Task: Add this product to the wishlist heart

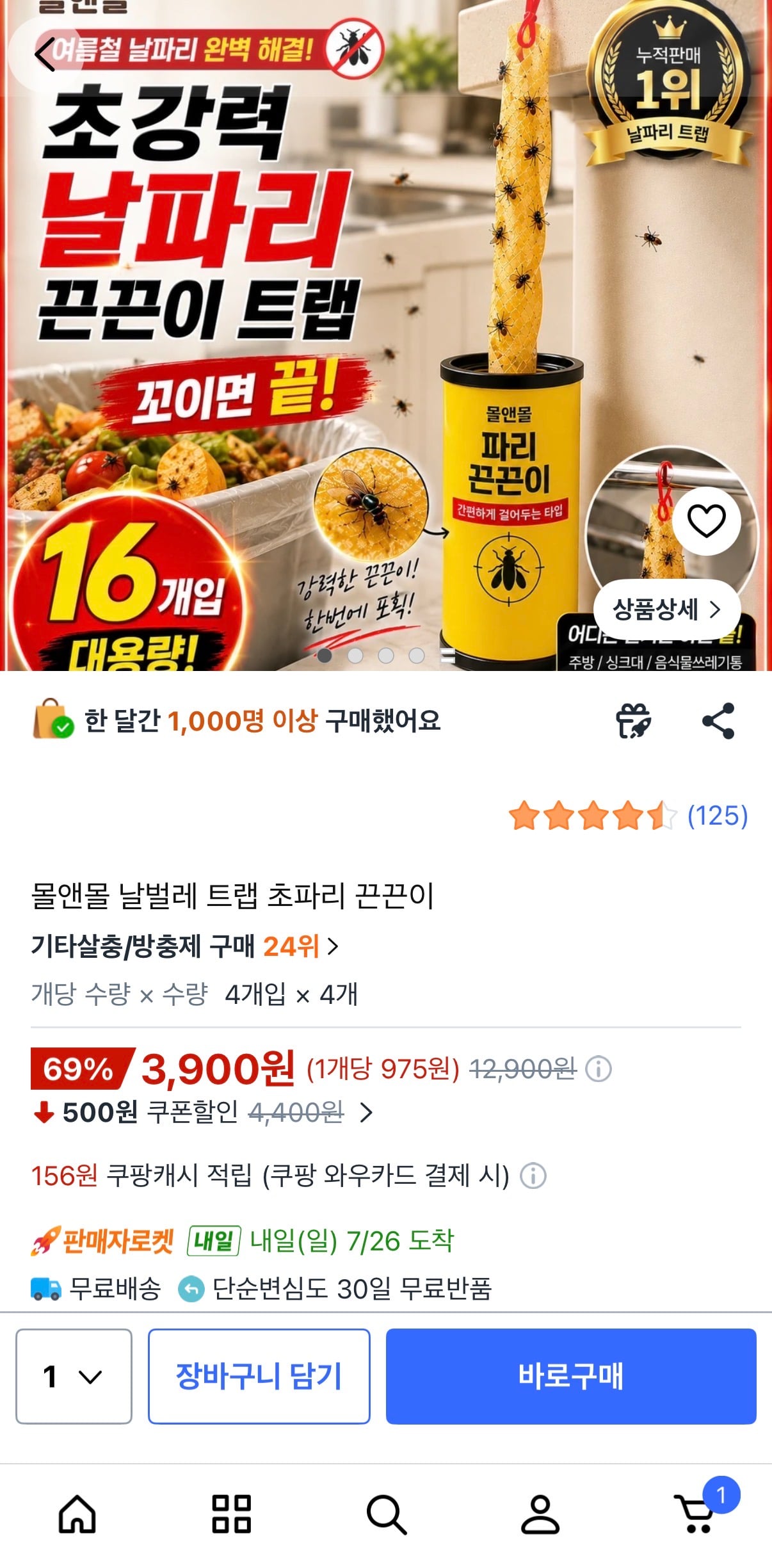Action: click(x=706, y=521)
